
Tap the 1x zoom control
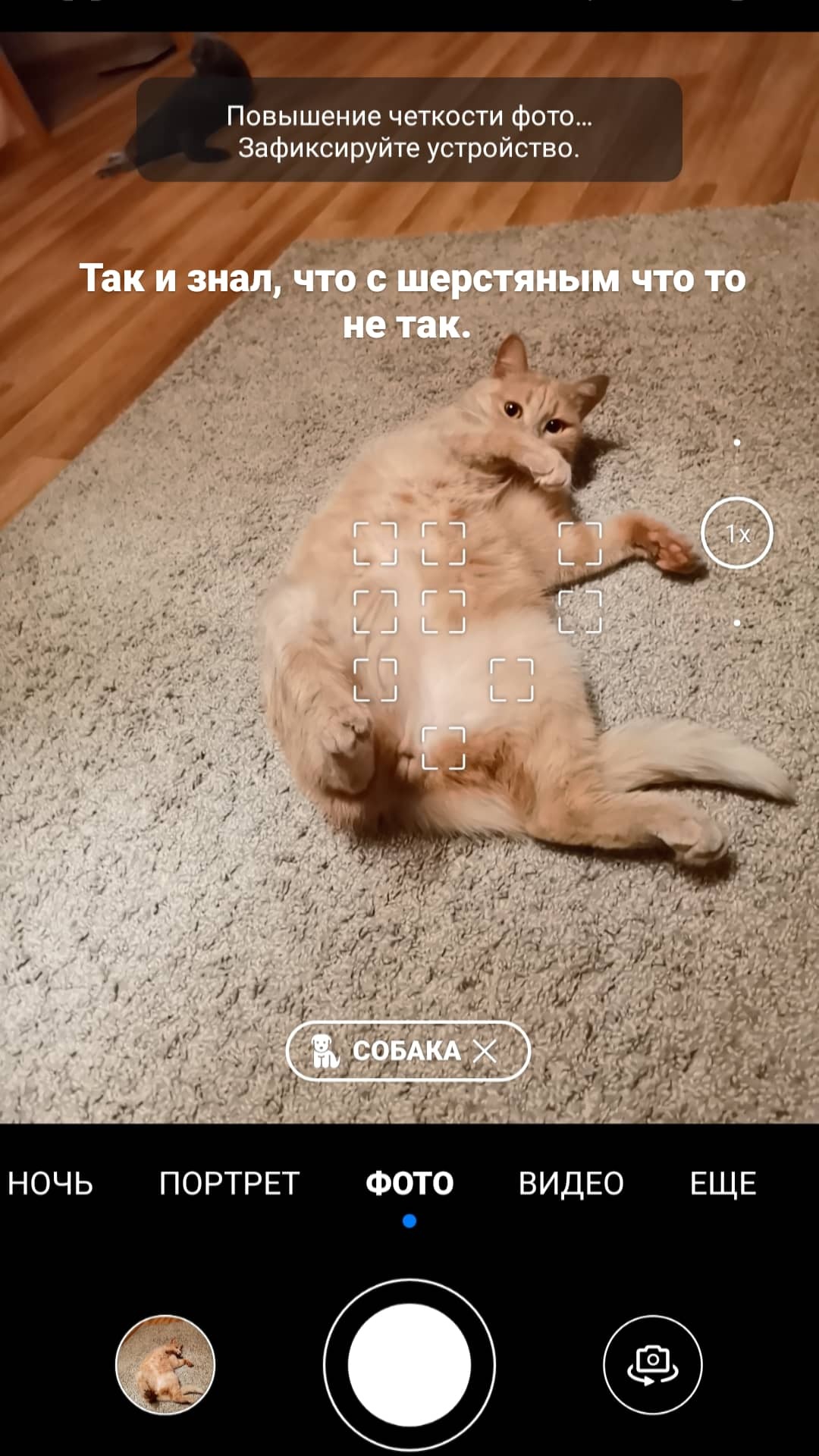736,533
